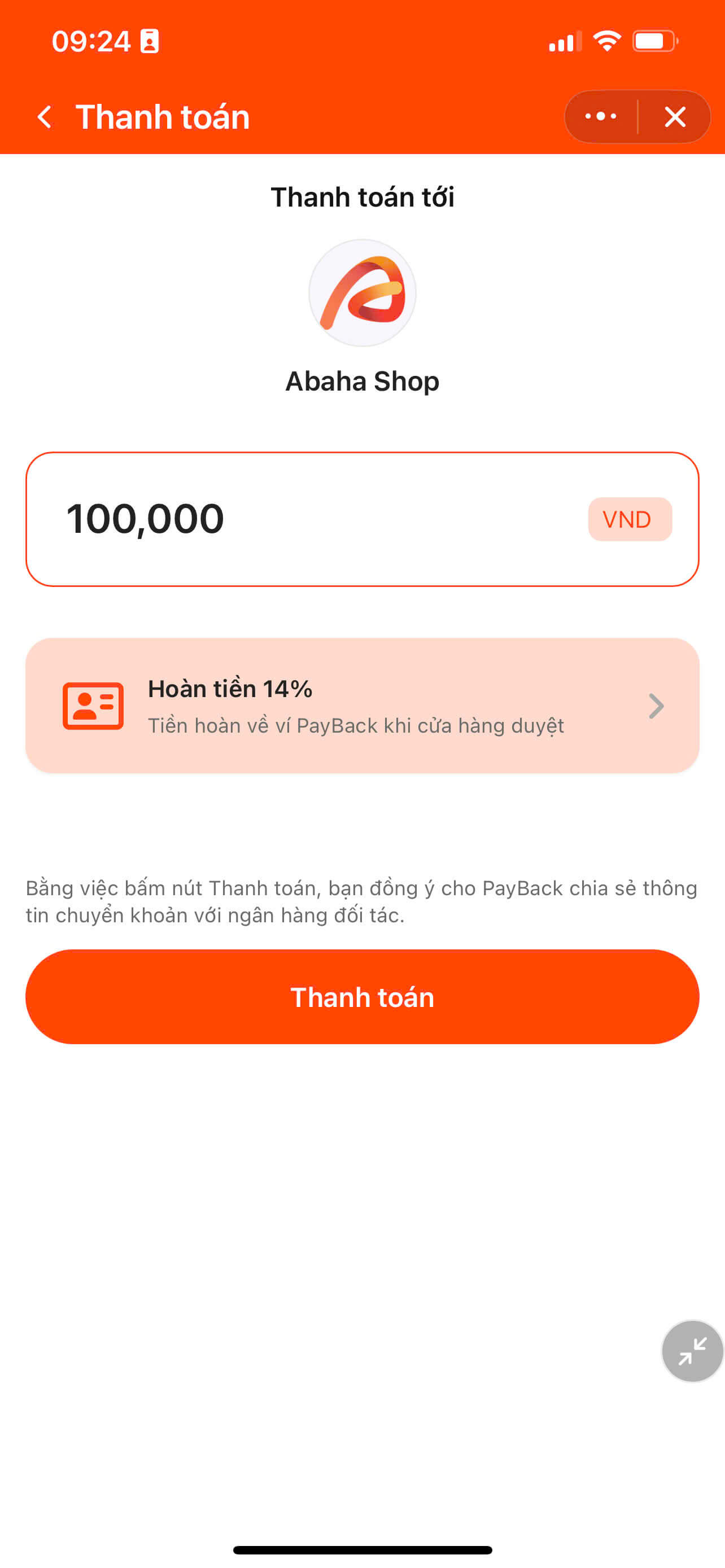Close the mini app with the X icon
This screenshot has width=725, height=1568.
675,117
